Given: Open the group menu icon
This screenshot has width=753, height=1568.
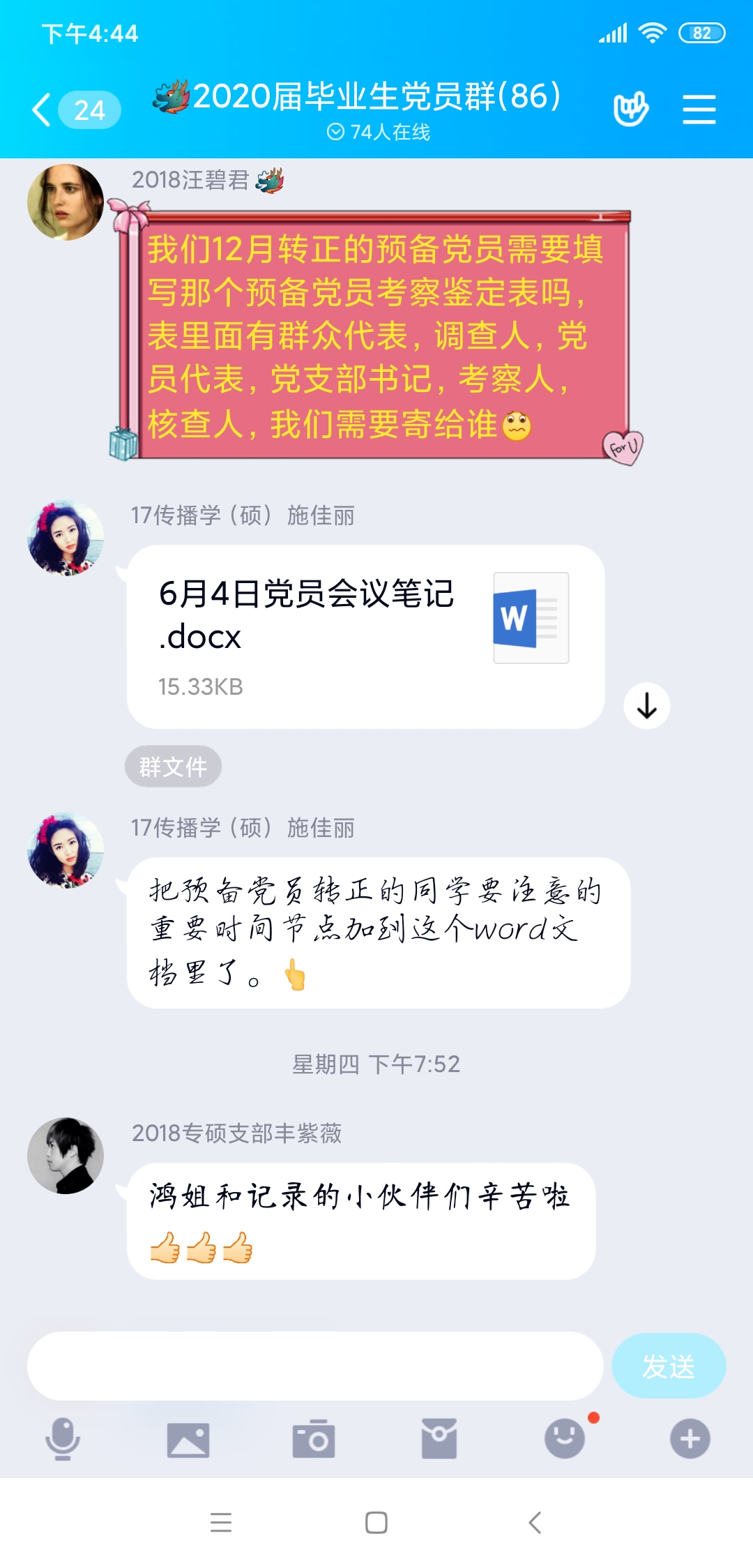Looking at the screenshot, I should click(699, 110).
